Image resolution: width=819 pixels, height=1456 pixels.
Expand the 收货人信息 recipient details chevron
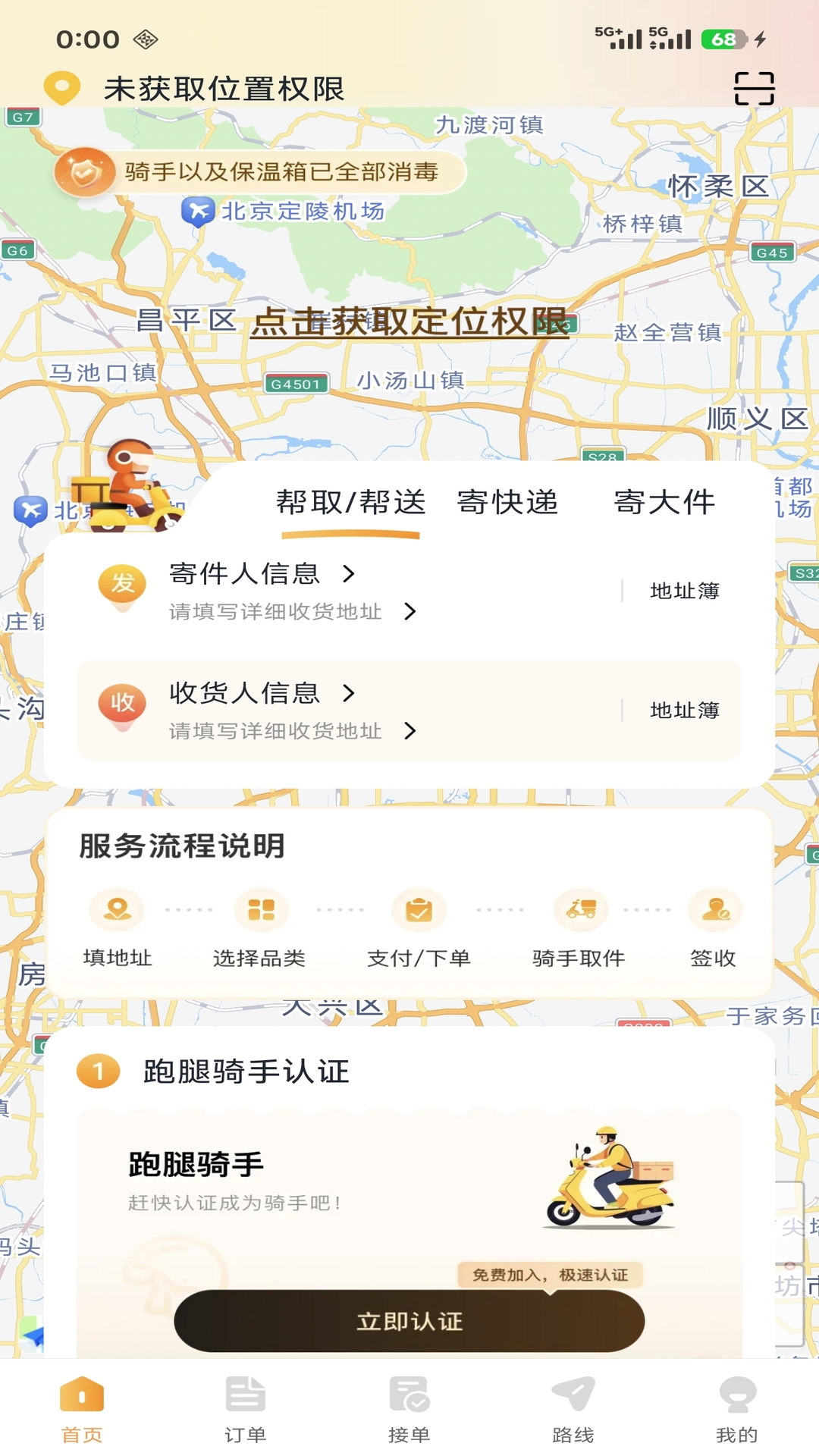tap(350, 693)
